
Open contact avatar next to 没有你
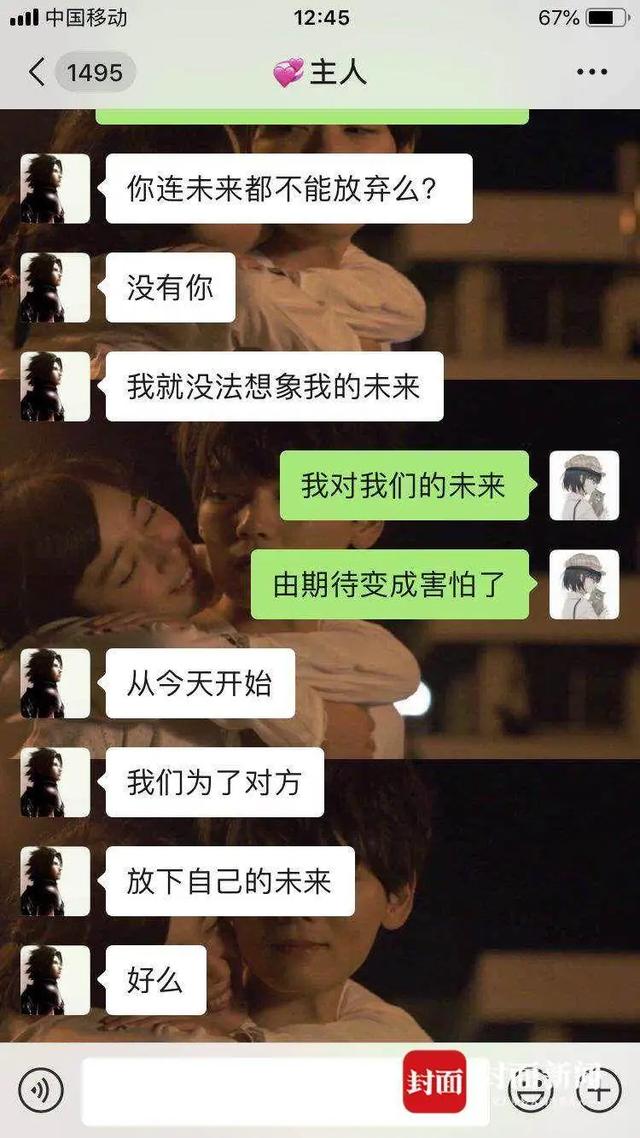tap(55, 288)
